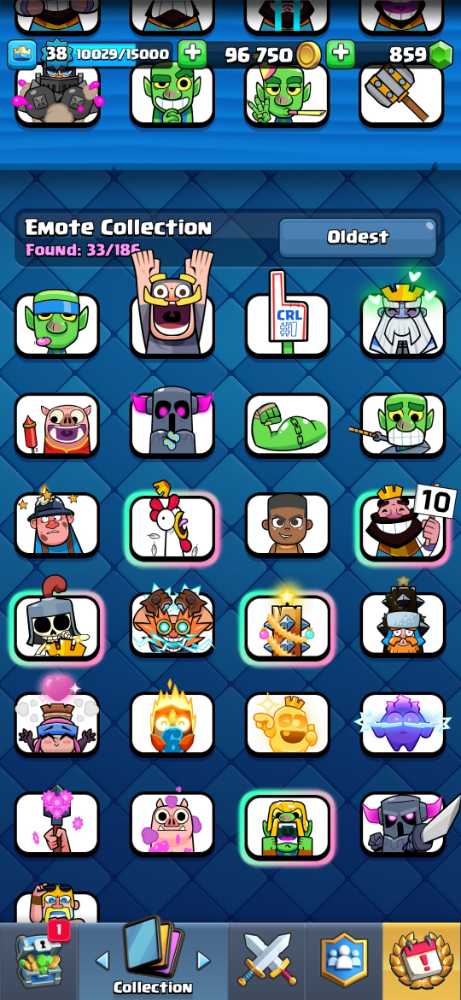
Task: Select the P.E.K.K.A with sword emote
Action: pyautogui.click(x=408, y=823)
